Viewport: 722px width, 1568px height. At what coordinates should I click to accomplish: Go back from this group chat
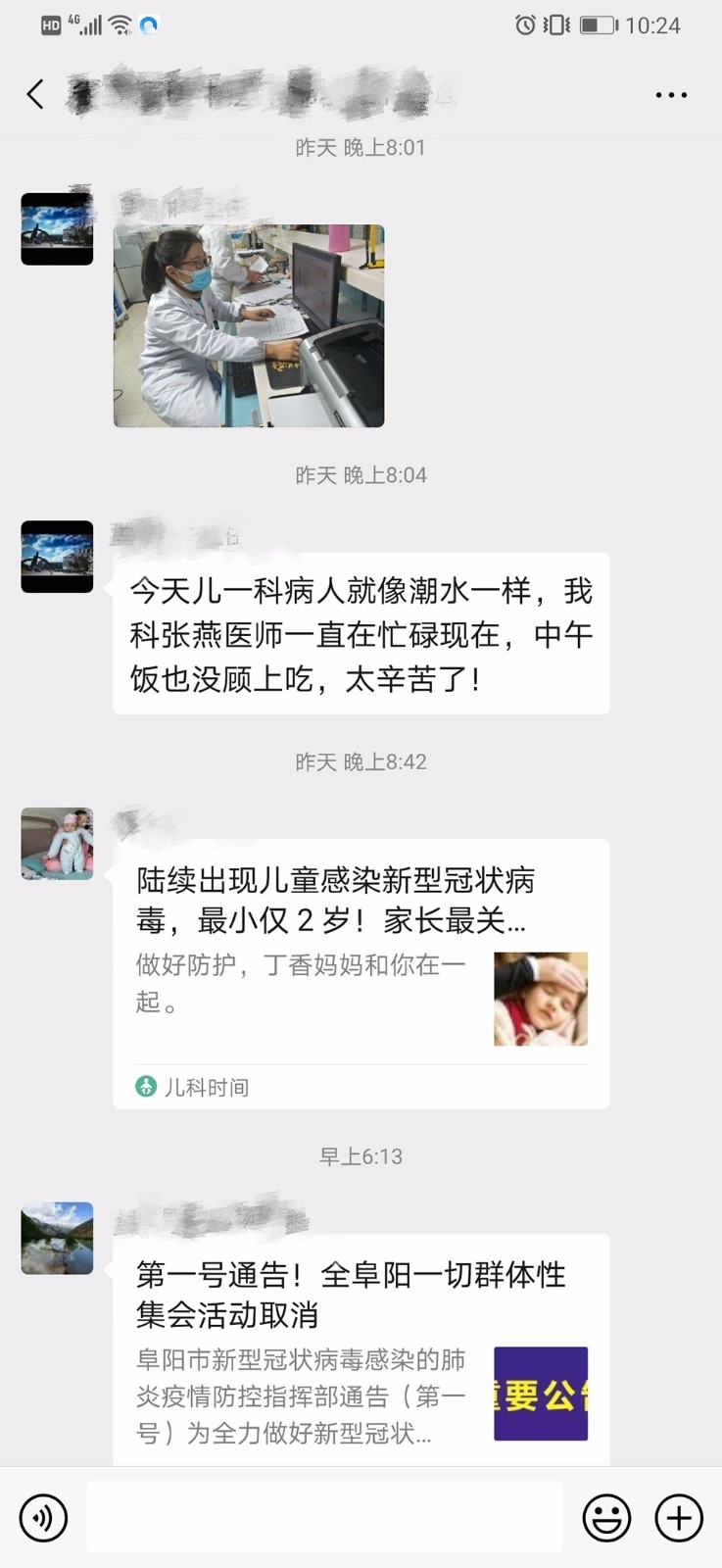35,95
